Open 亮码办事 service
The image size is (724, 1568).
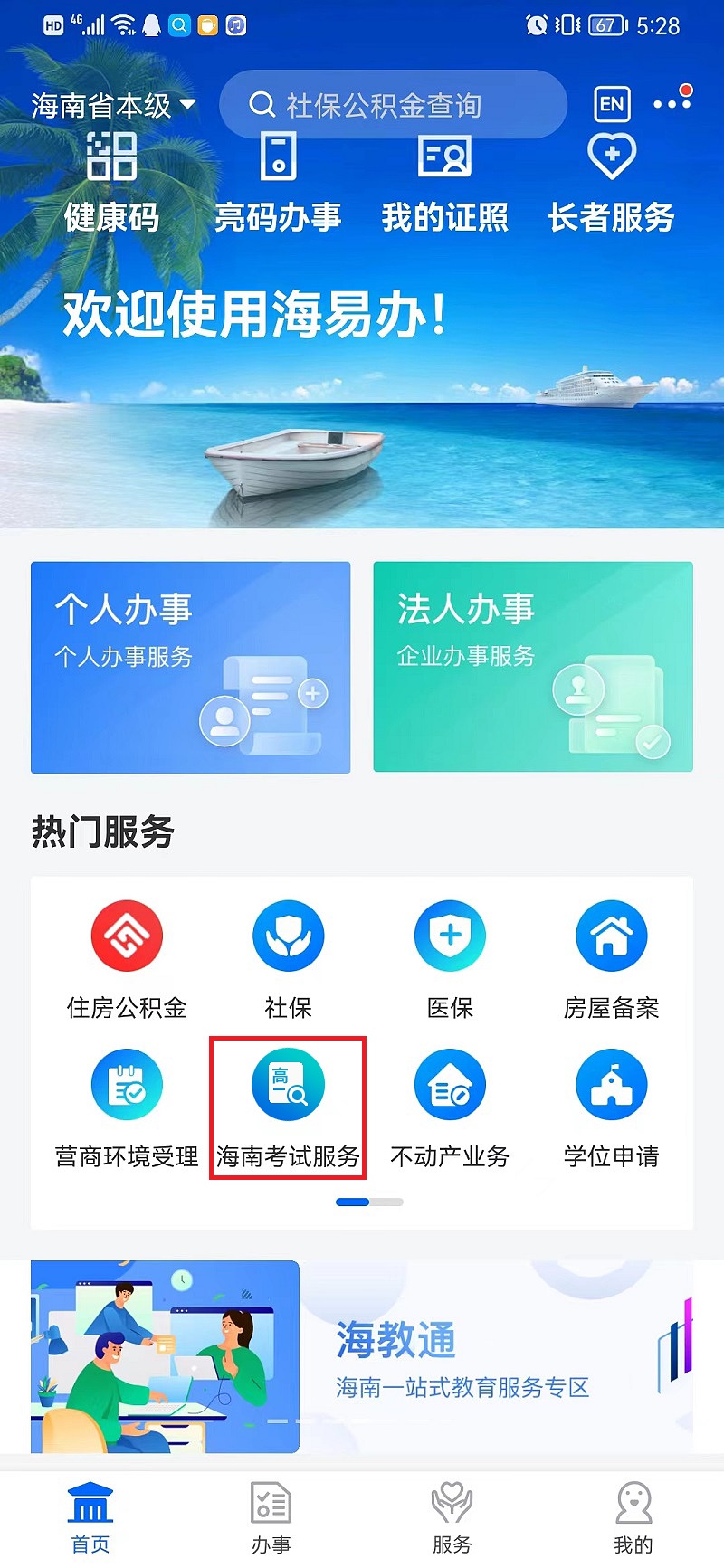coord(278,181)
